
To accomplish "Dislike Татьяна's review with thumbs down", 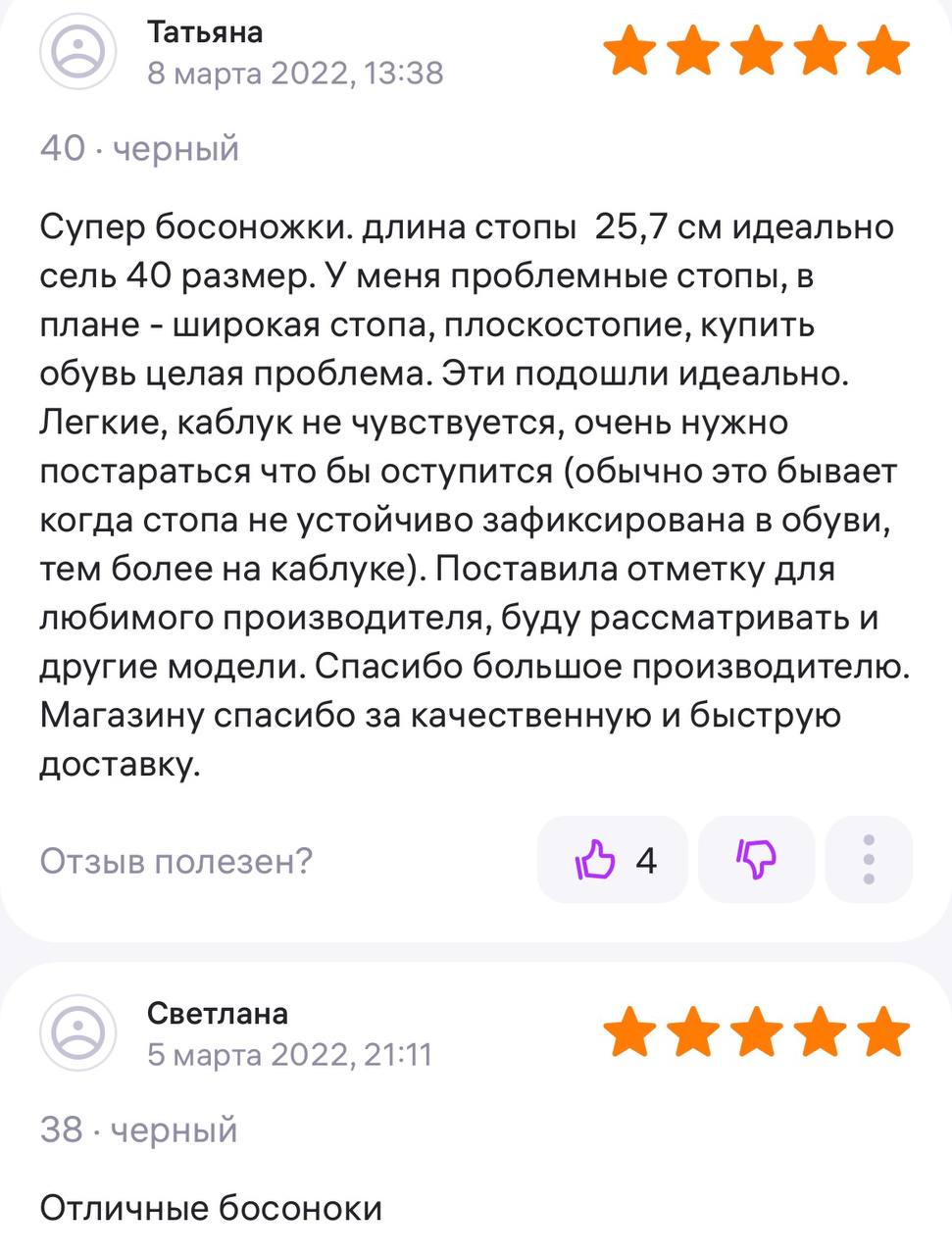I will click(756, 860).
